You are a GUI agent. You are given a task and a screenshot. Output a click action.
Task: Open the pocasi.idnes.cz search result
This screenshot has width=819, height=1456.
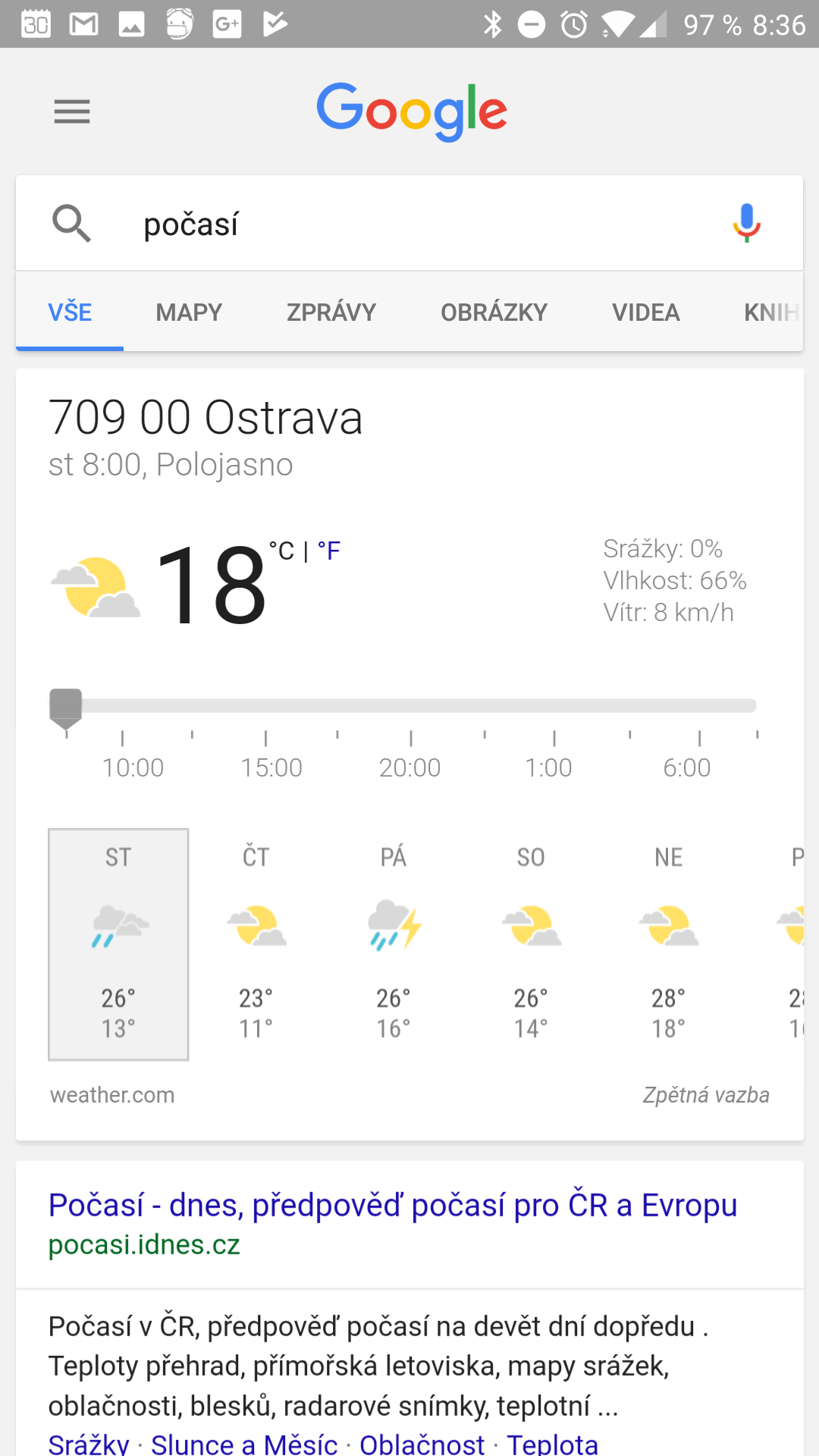393,1222
